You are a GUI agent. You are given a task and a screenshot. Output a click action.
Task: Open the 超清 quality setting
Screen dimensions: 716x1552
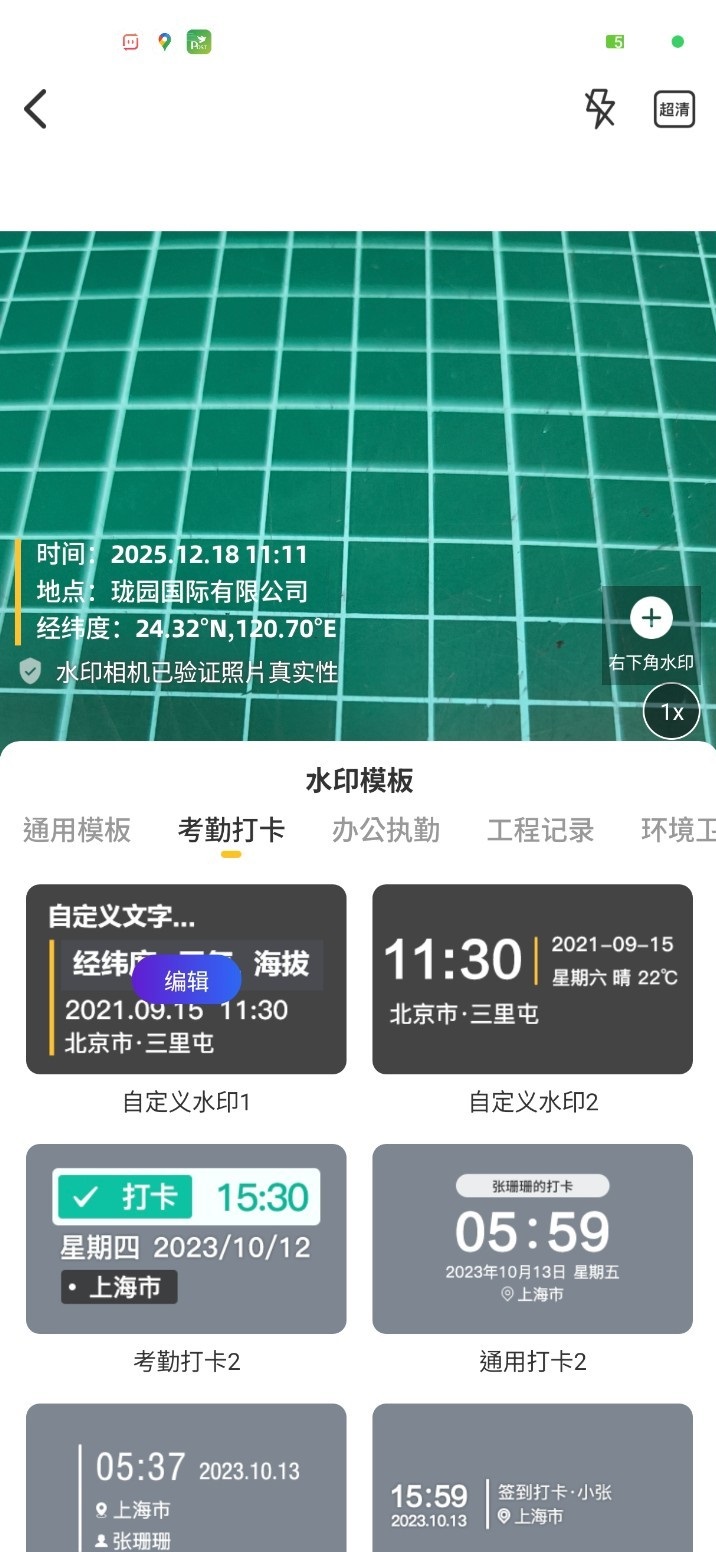click(675, 109)
